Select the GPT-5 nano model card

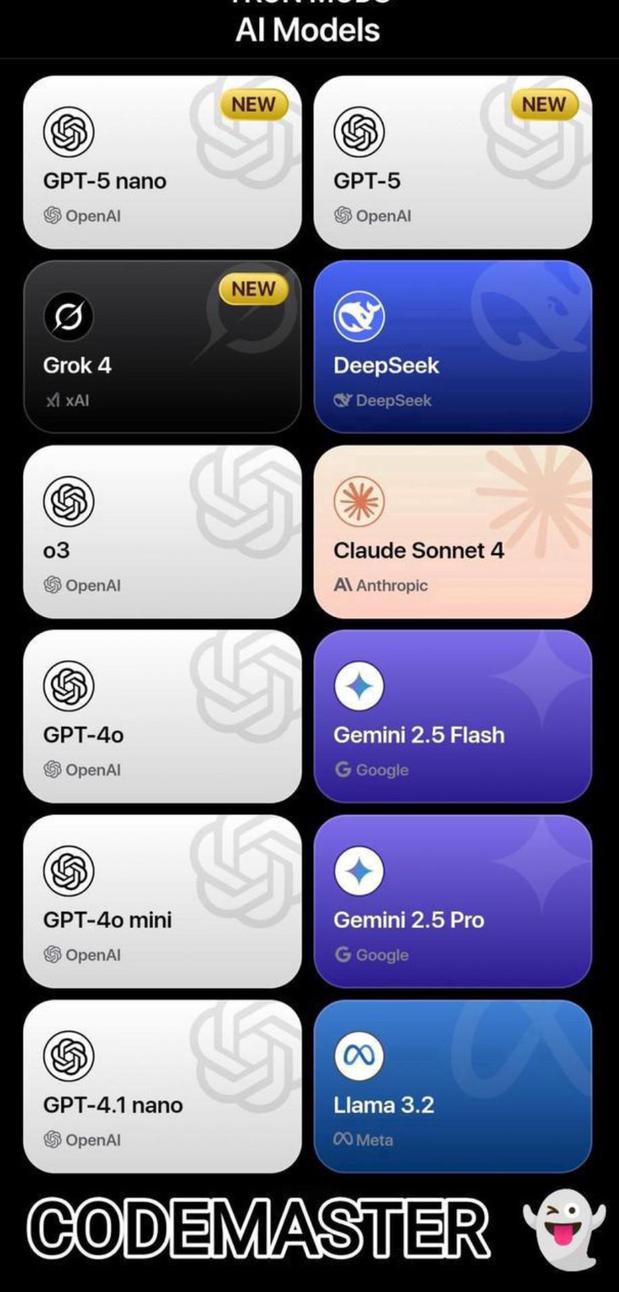162,163
